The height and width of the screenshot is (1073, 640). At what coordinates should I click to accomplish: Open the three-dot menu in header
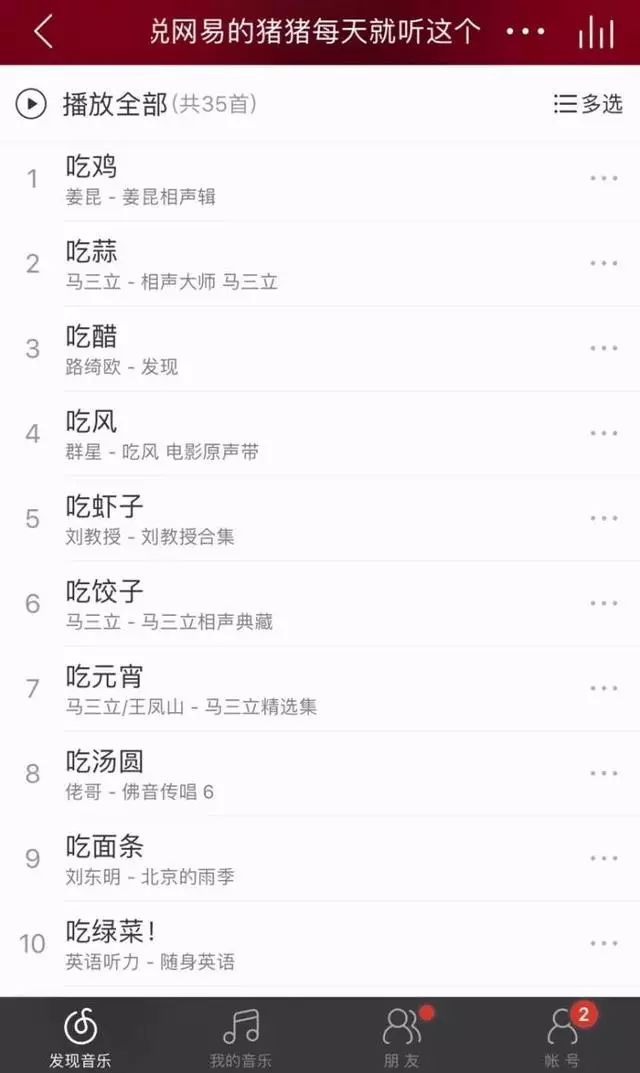click(x=525, y=31)
